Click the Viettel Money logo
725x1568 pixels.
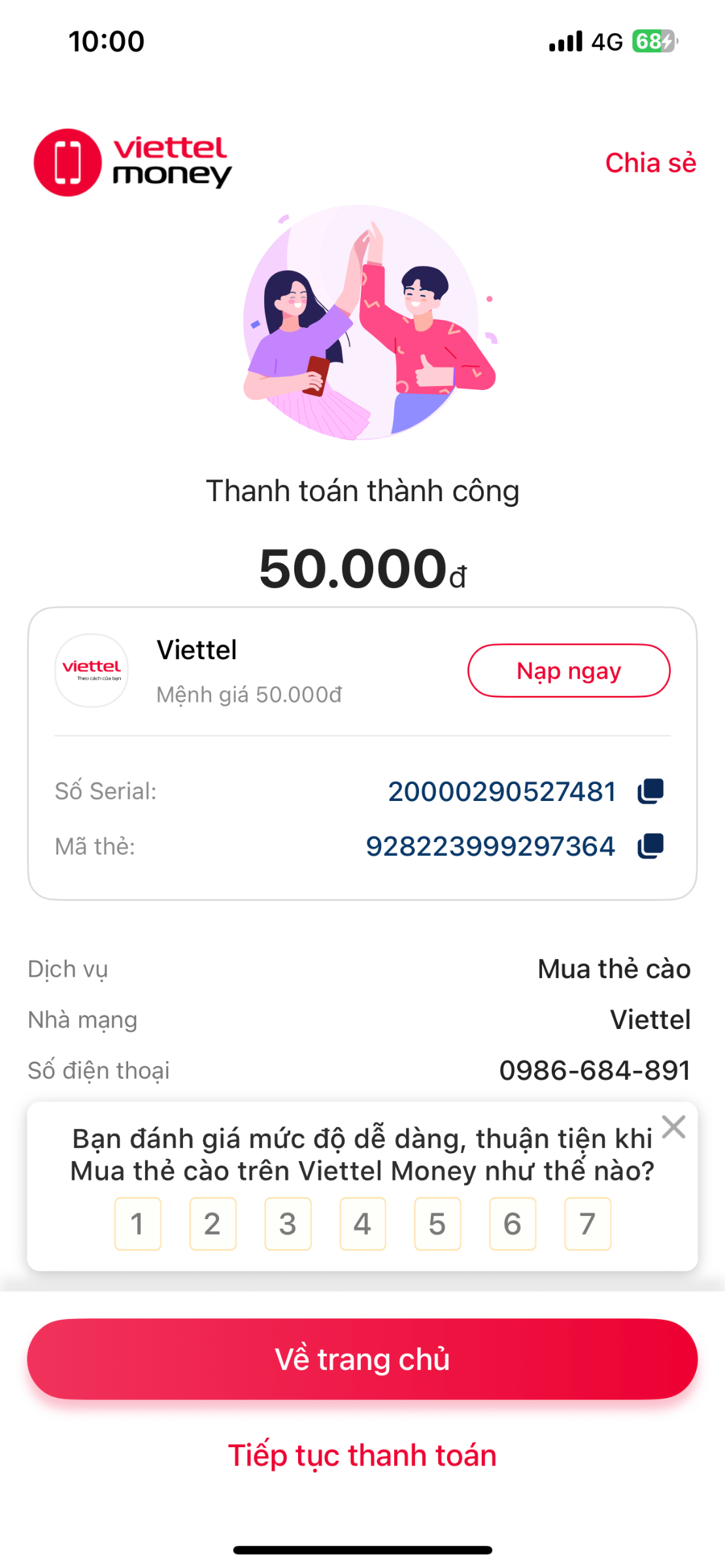[132, 162]
